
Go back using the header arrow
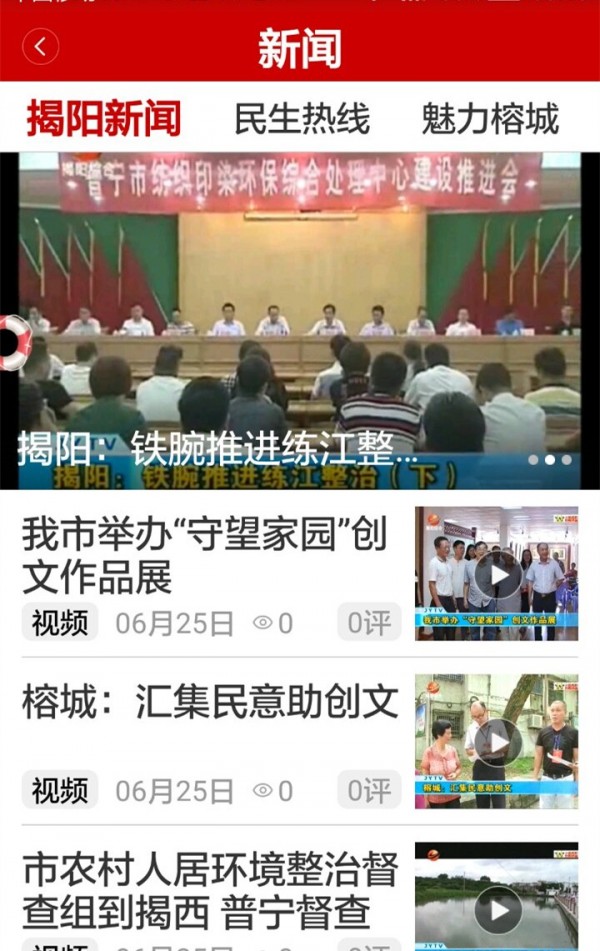coord(41,47)
